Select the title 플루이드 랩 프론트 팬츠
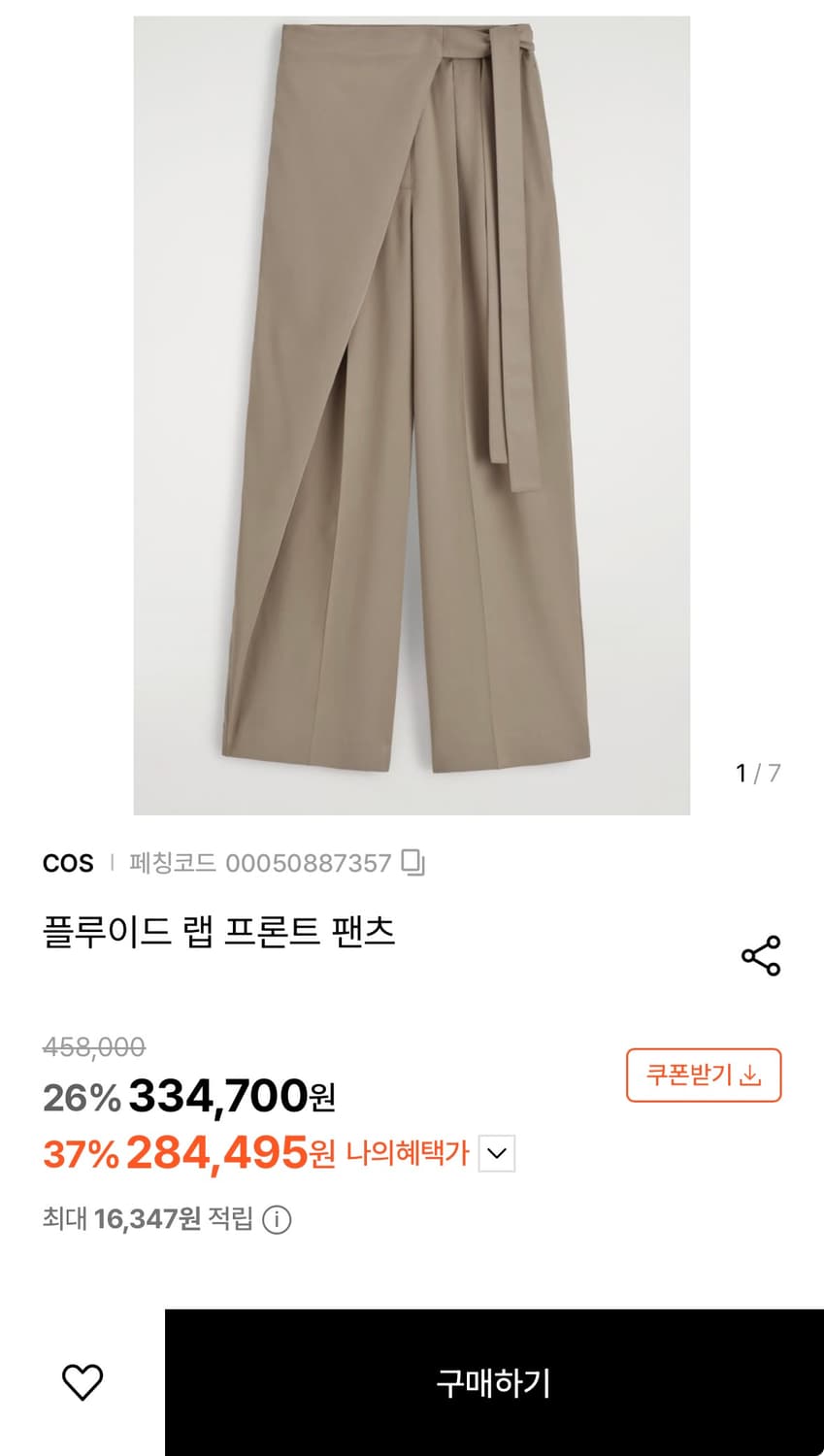 click(218, 928)
